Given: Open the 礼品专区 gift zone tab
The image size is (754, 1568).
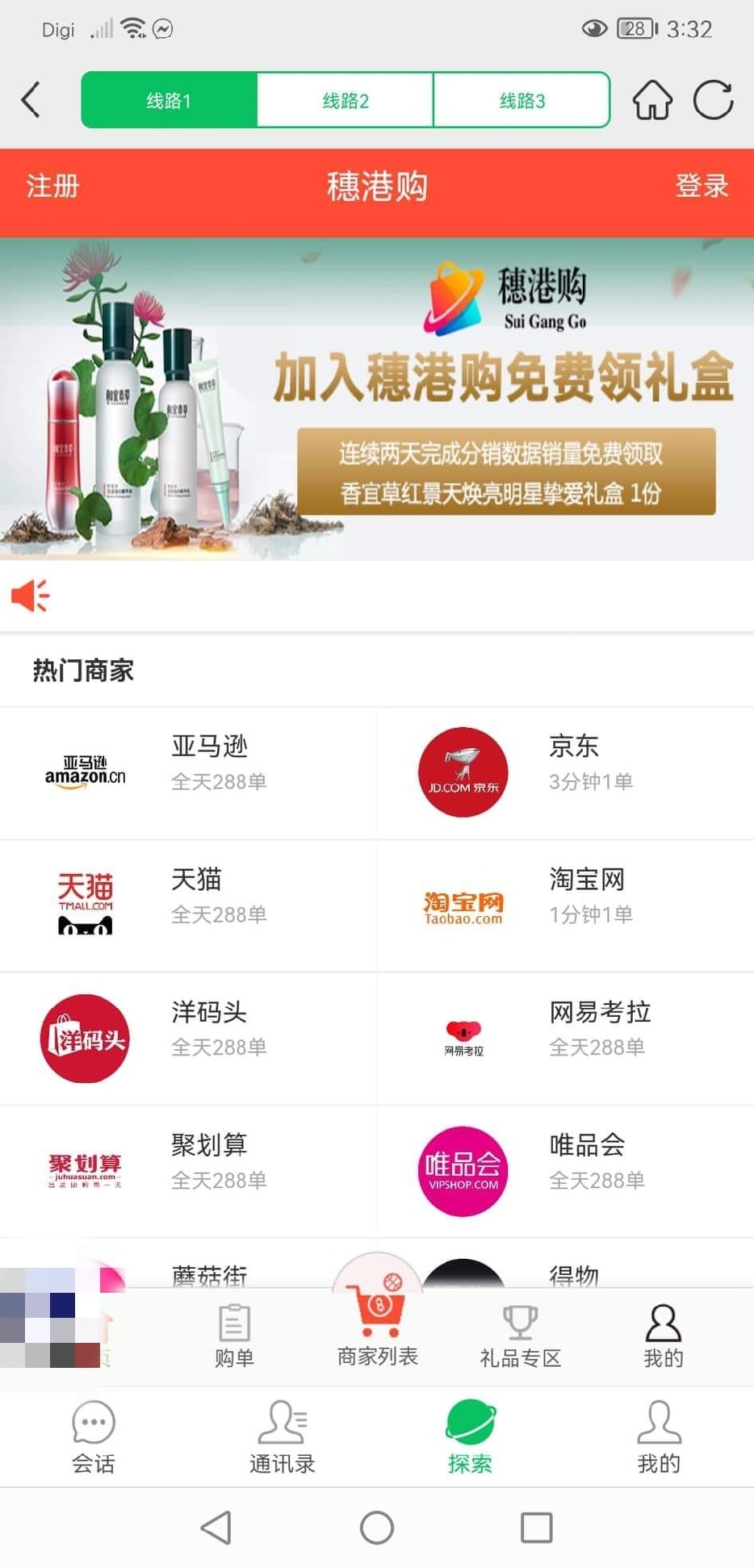Looking at the screenshot, I should click(x=520, y=1336).
